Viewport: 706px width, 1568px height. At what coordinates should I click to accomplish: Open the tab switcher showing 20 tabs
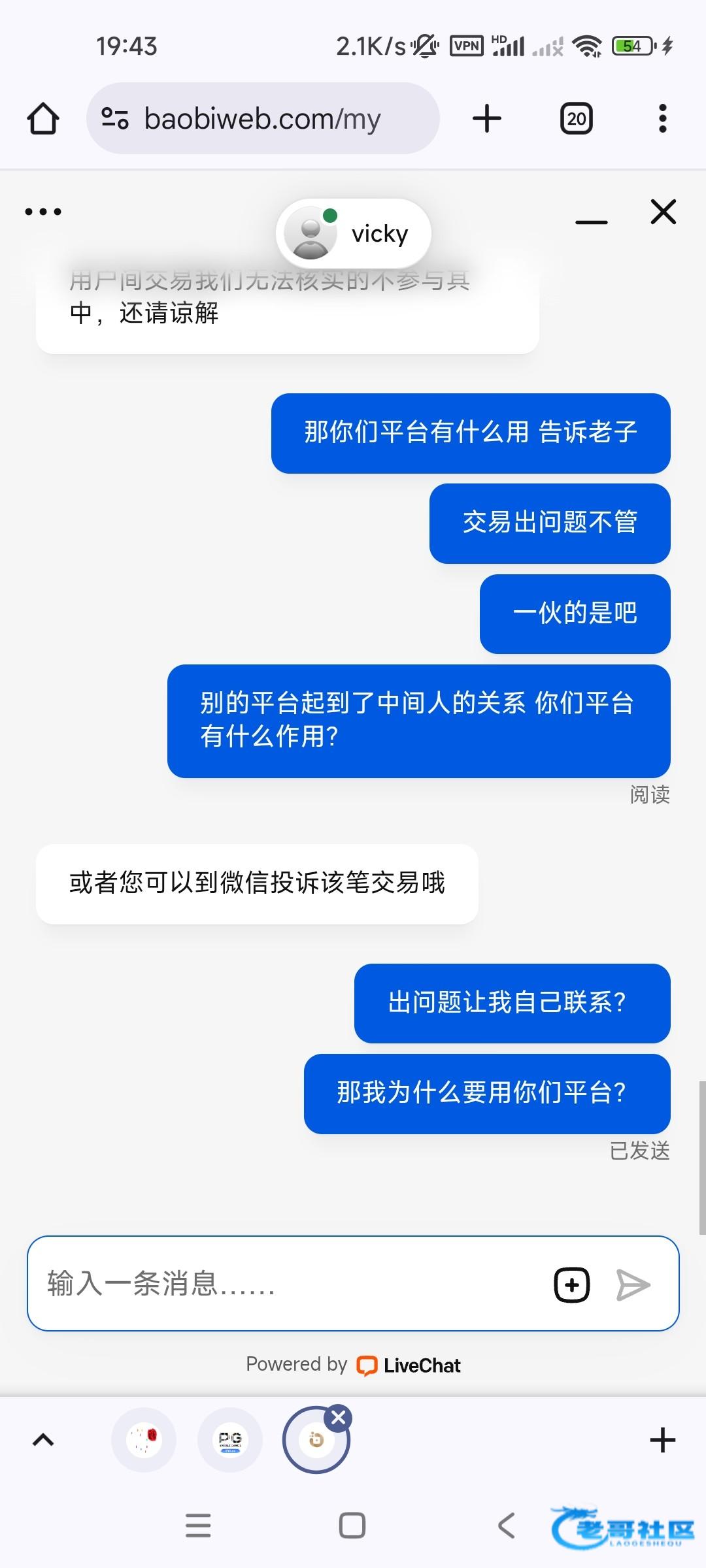(x=577, y=118)
